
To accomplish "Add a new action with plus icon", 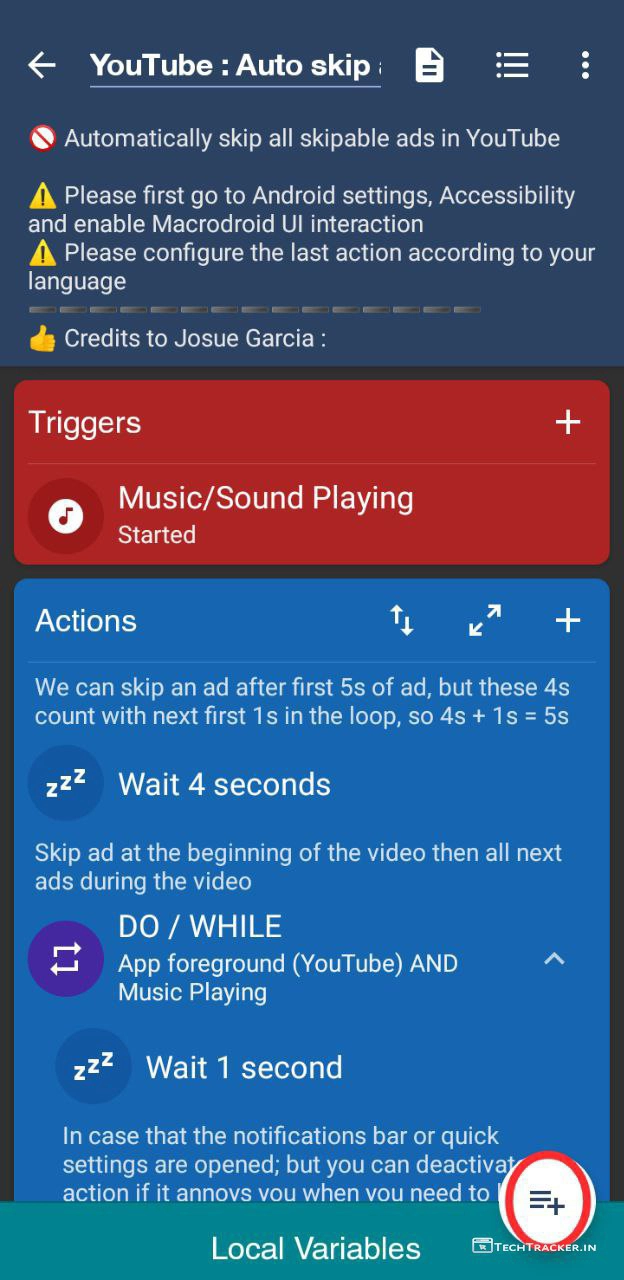I will (567, 621).
